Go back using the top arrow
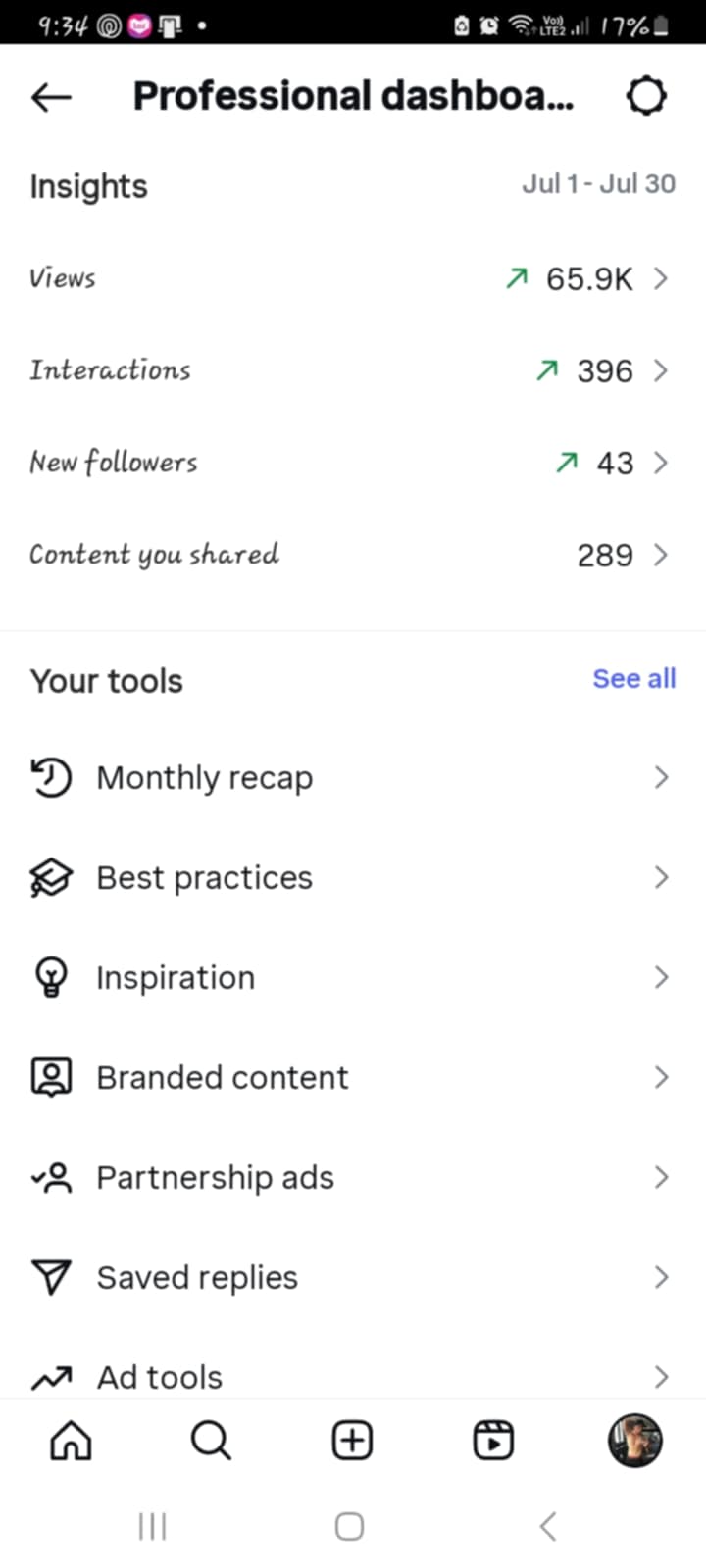 point(51,96)
